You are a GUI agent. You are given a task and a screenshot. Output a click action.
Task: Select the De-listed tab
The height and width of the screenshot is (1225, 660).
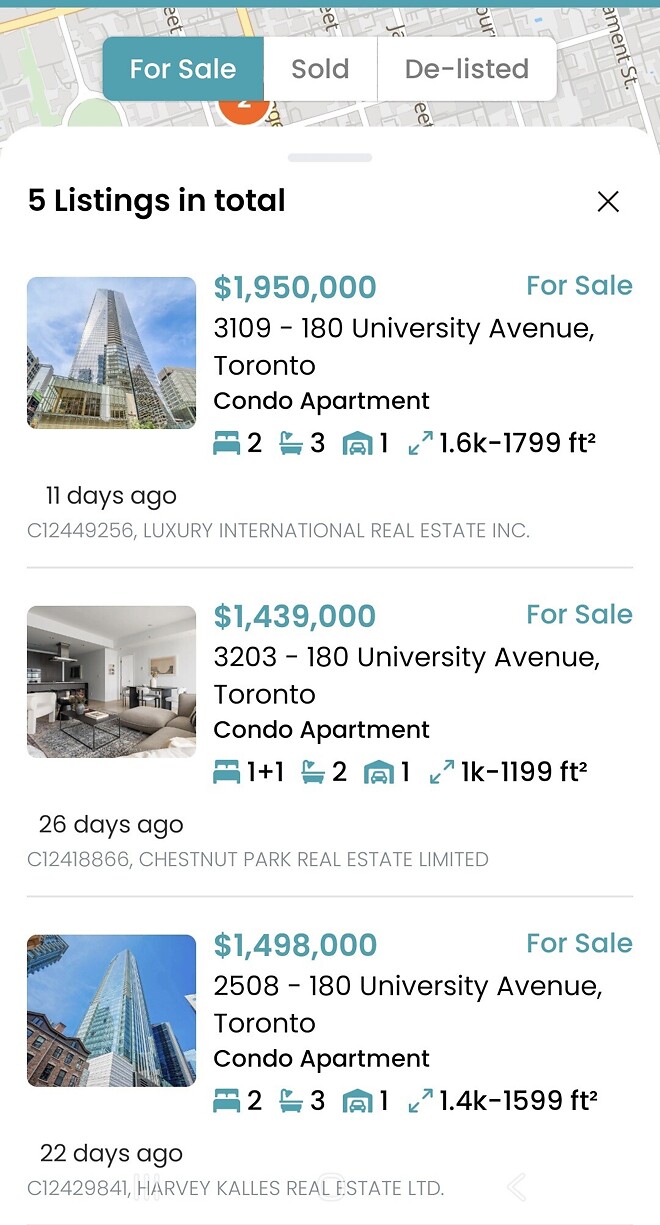(466, 69)
